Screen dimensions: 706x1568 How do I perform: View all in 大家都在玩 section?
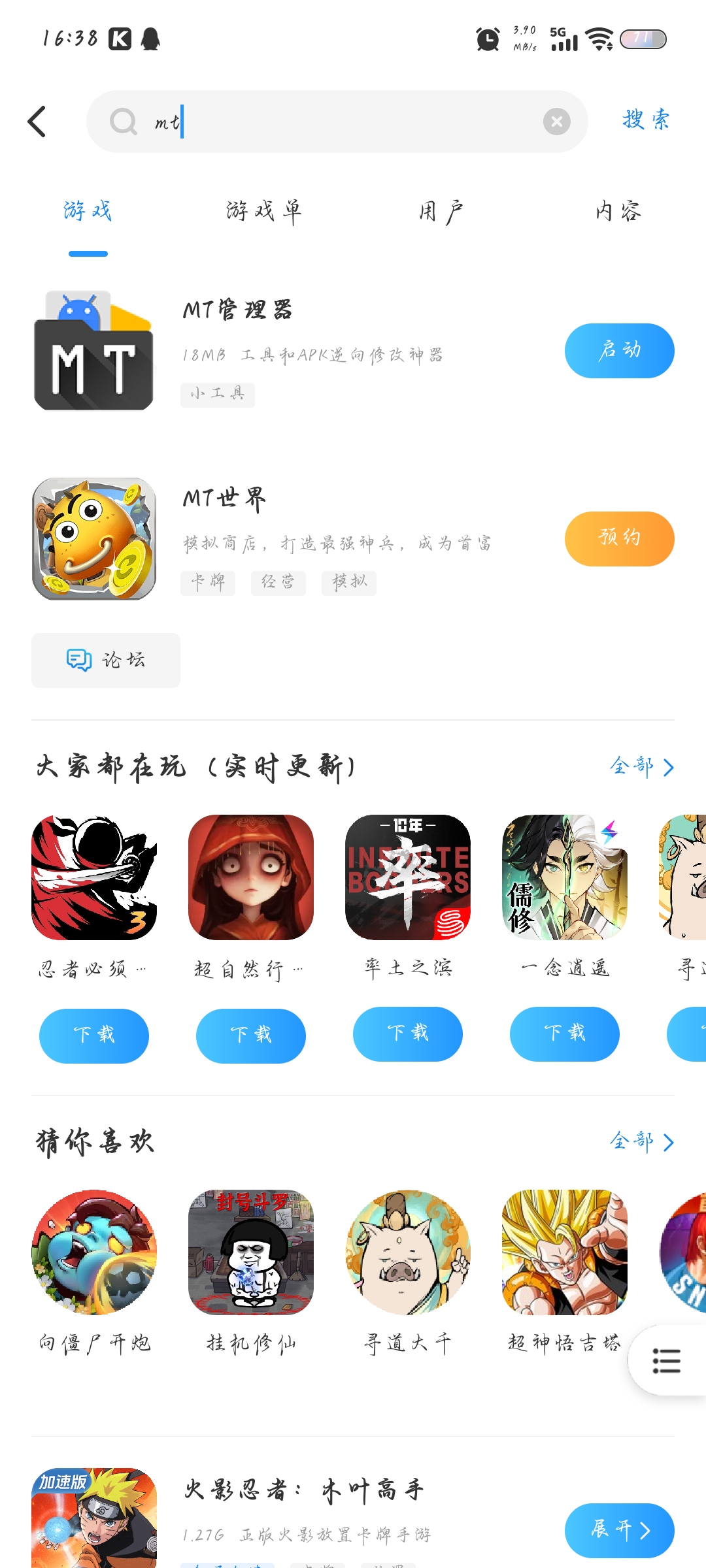point(641,766)
